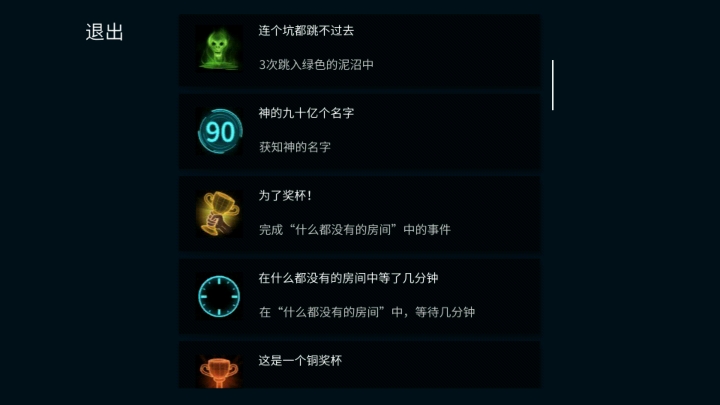Select the 这是一个铜奖杯 achievement
Image resolution: width=720 pixels, height=405 pixels.
click(x=359, y=366)
